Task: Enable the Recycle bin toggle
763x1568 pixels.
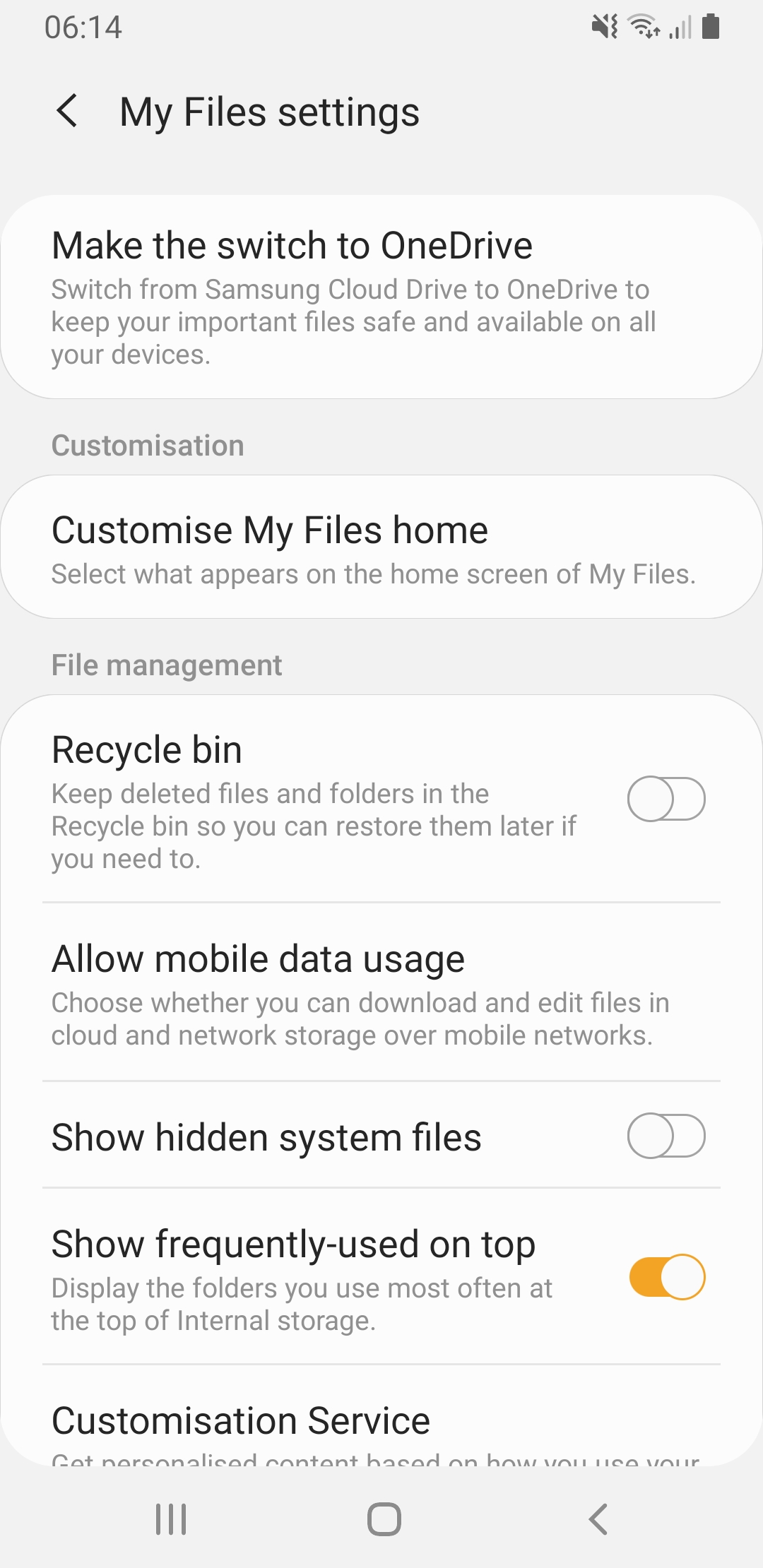Action: click(666, 799)
